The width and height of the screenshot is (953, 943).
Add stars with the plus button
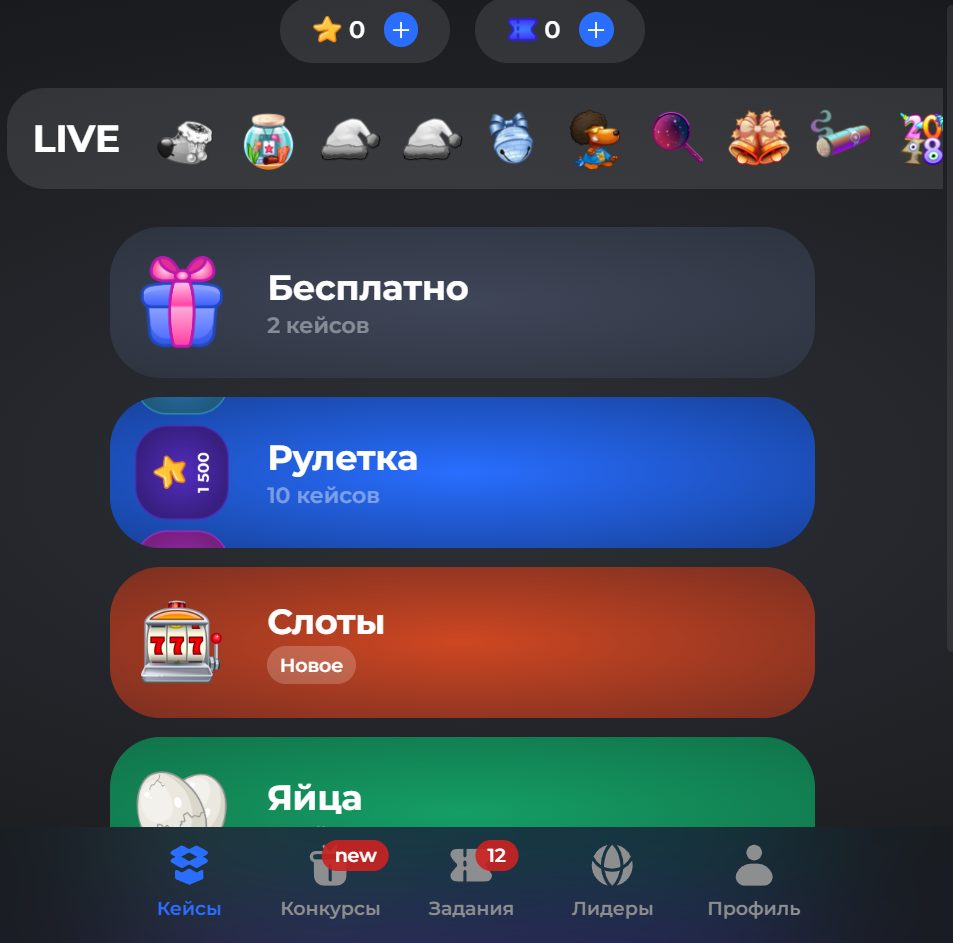(x=401, y=30)
